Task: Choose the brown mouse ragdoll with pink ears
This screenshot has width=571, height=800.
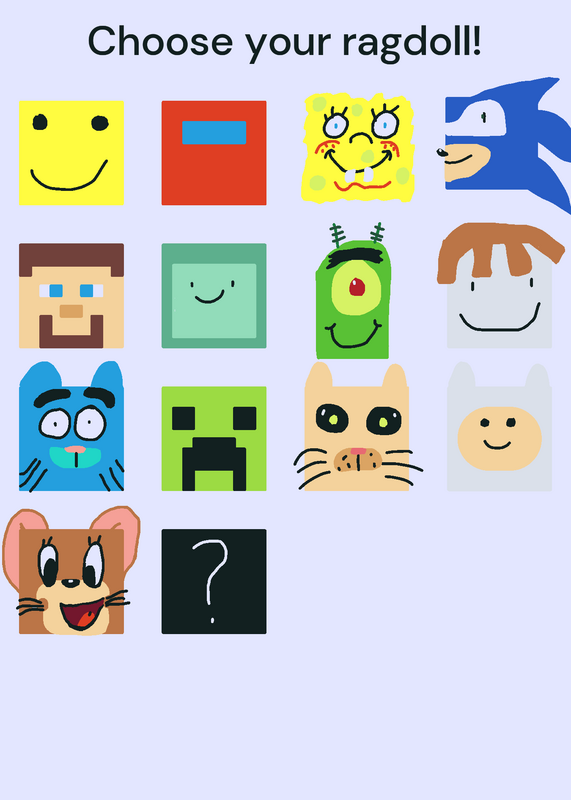Action: click(71, 570)
